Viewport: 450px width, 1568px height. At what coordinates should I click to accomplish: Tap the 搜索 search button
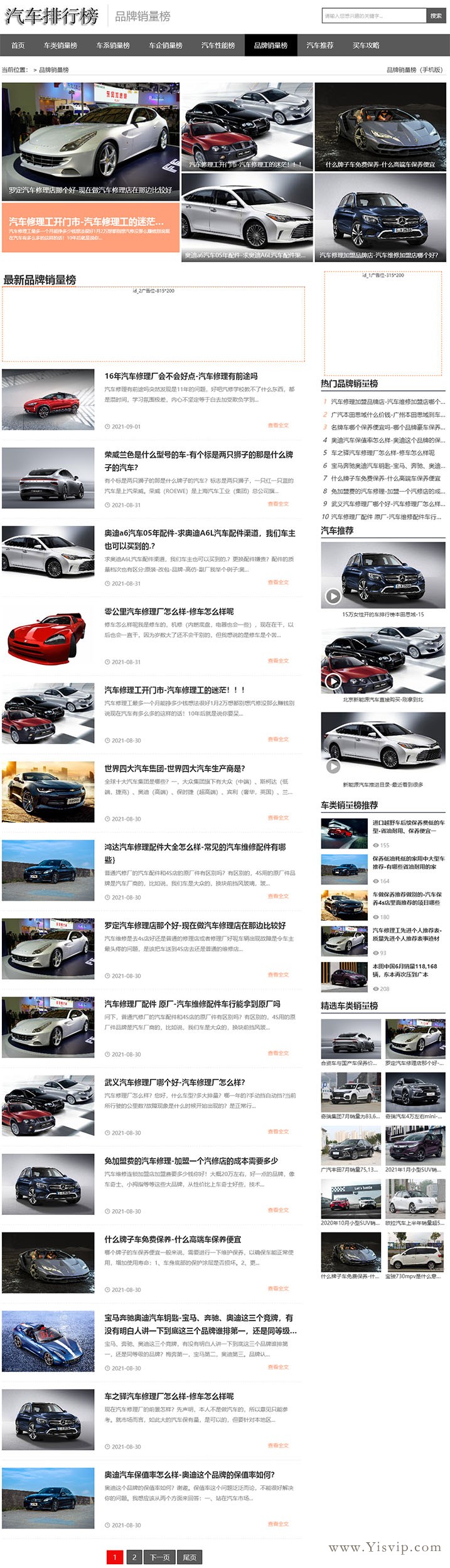point(436,16)
